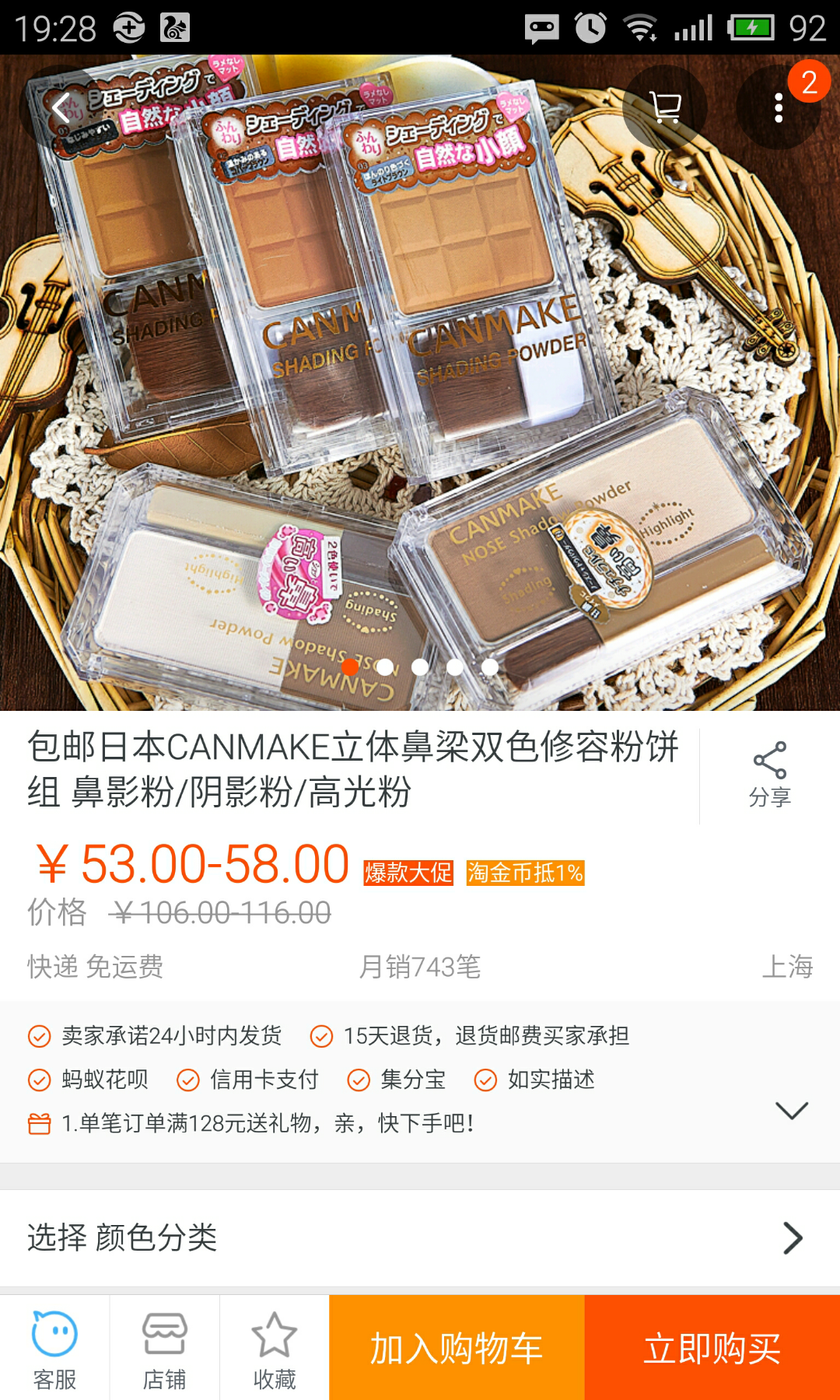
Task: Go back using the arrow icon
Action: tap(61, 107)
